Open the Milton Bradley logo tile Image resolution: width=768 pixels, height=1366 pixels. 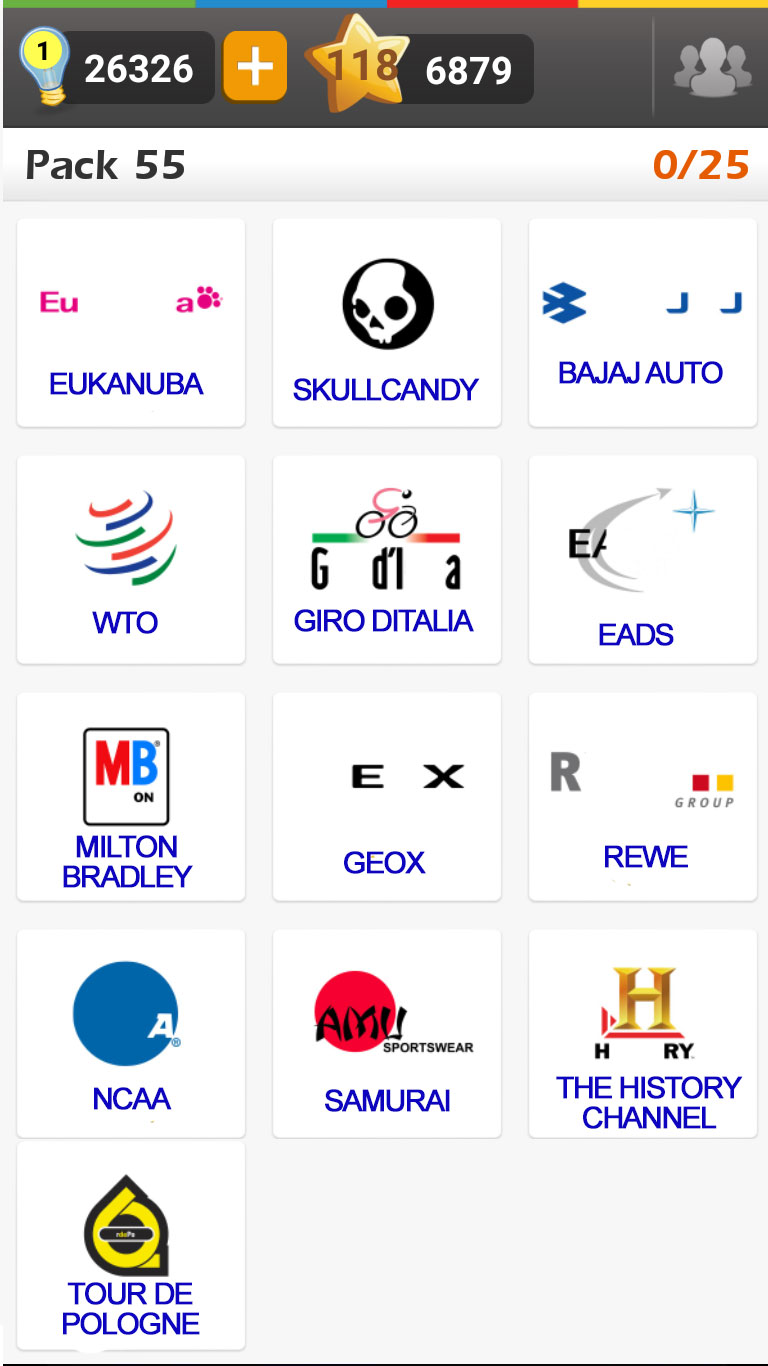[131, 796]
